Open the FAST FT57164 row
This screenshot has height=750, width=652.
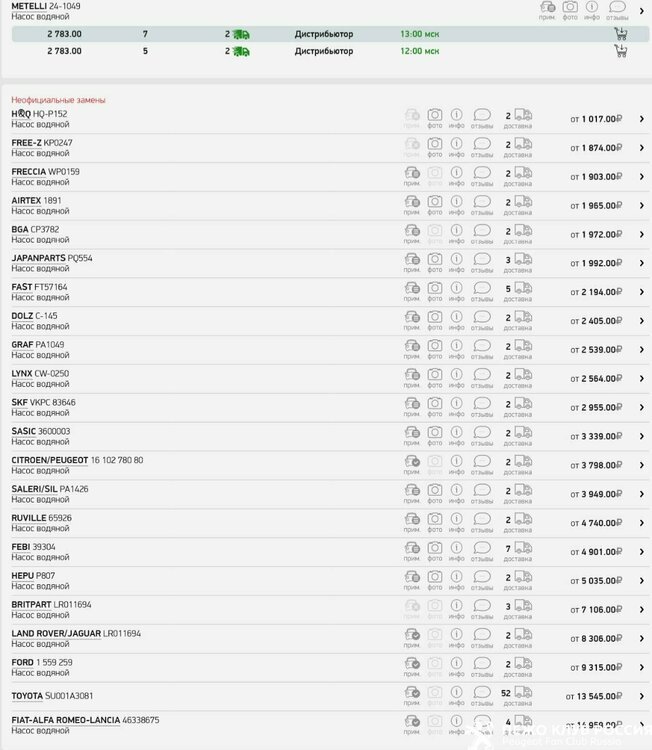(x=642, y=292)
